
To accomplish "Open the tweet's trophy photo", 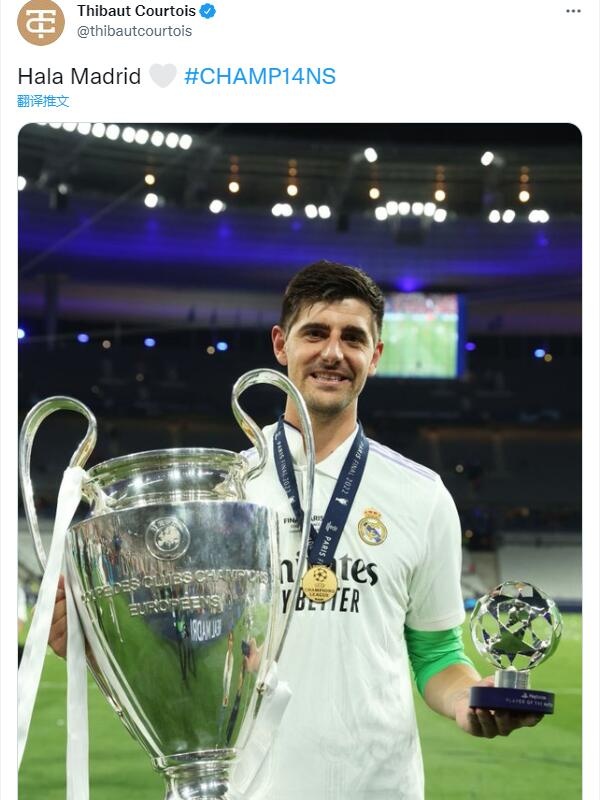I will coord(300,460).
